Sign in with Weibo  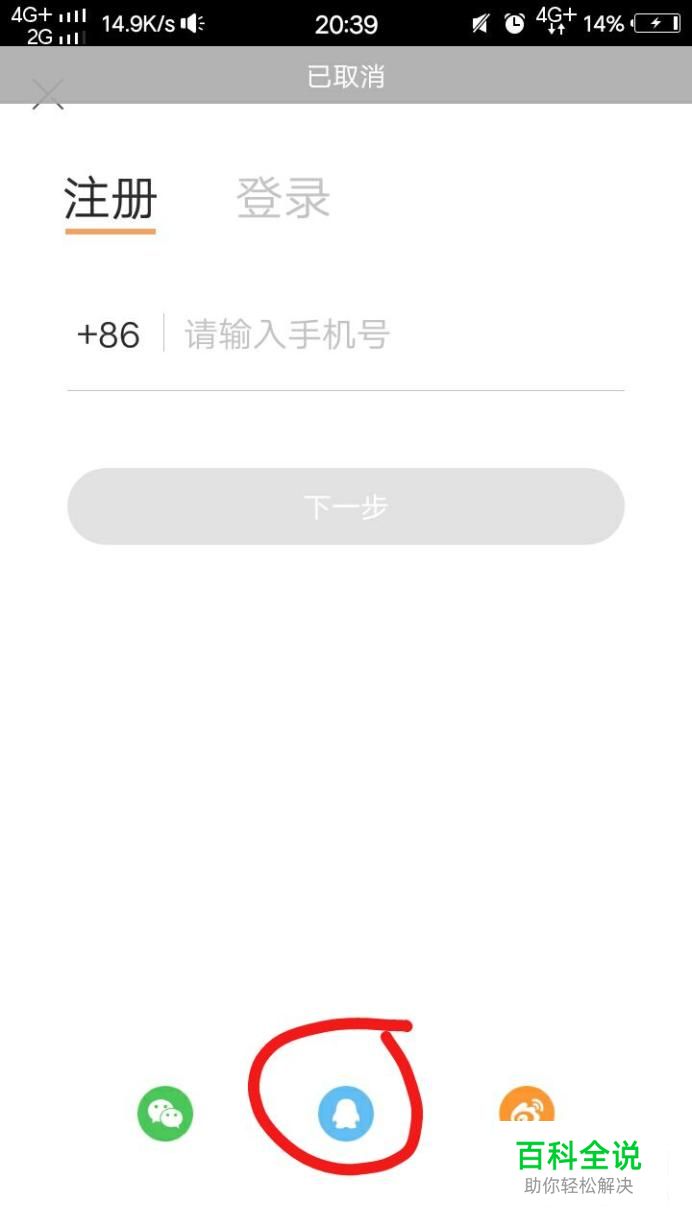pos(526,1106)
